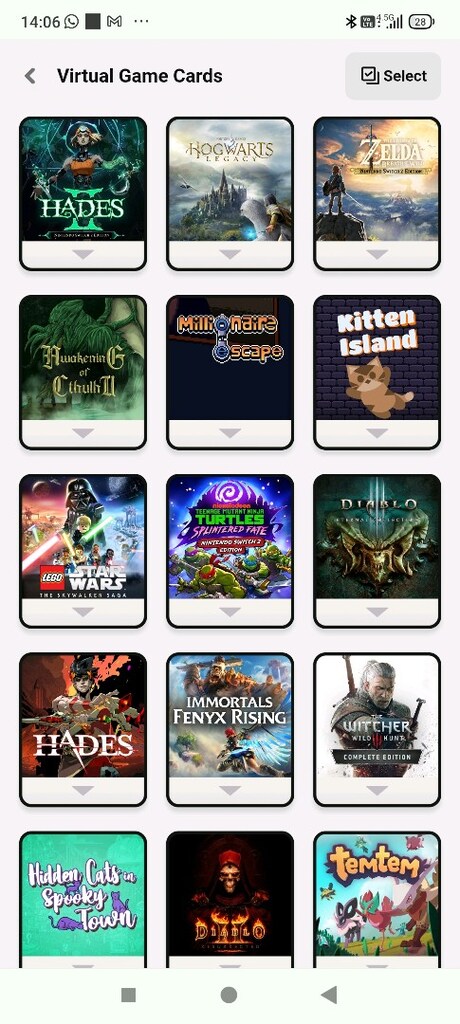Open the Zelda Breath of the Wild card
The image size is (460, 1024).
(377, 193)
